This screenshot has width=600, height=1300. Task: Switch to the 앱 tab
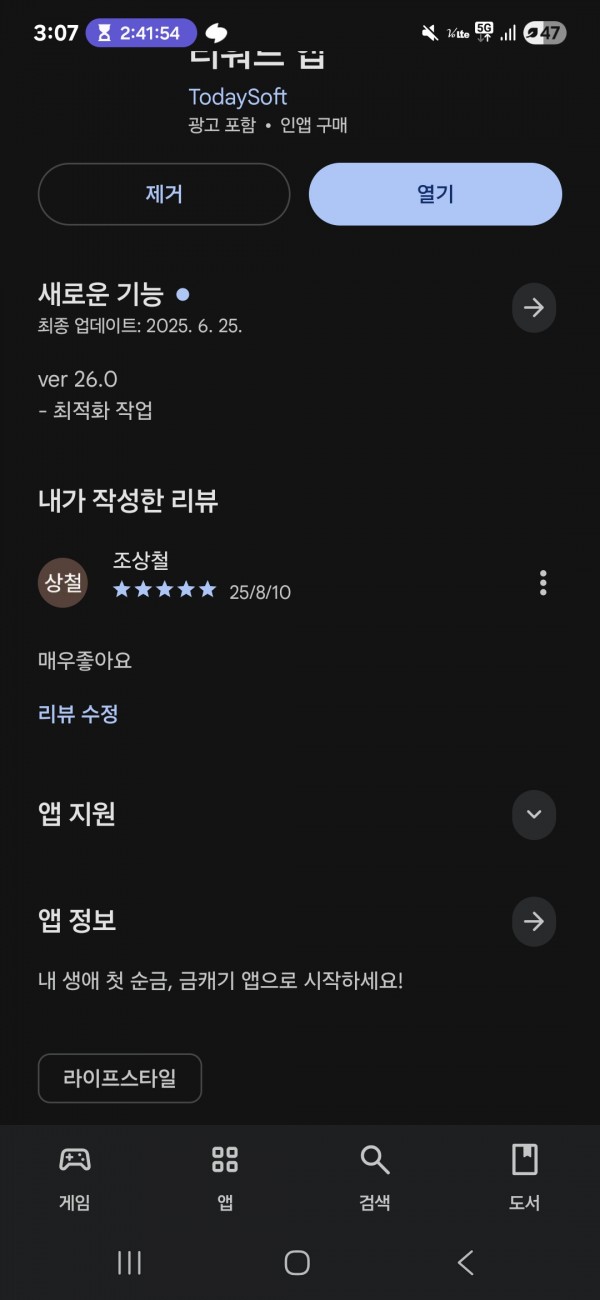(225, 1178)
